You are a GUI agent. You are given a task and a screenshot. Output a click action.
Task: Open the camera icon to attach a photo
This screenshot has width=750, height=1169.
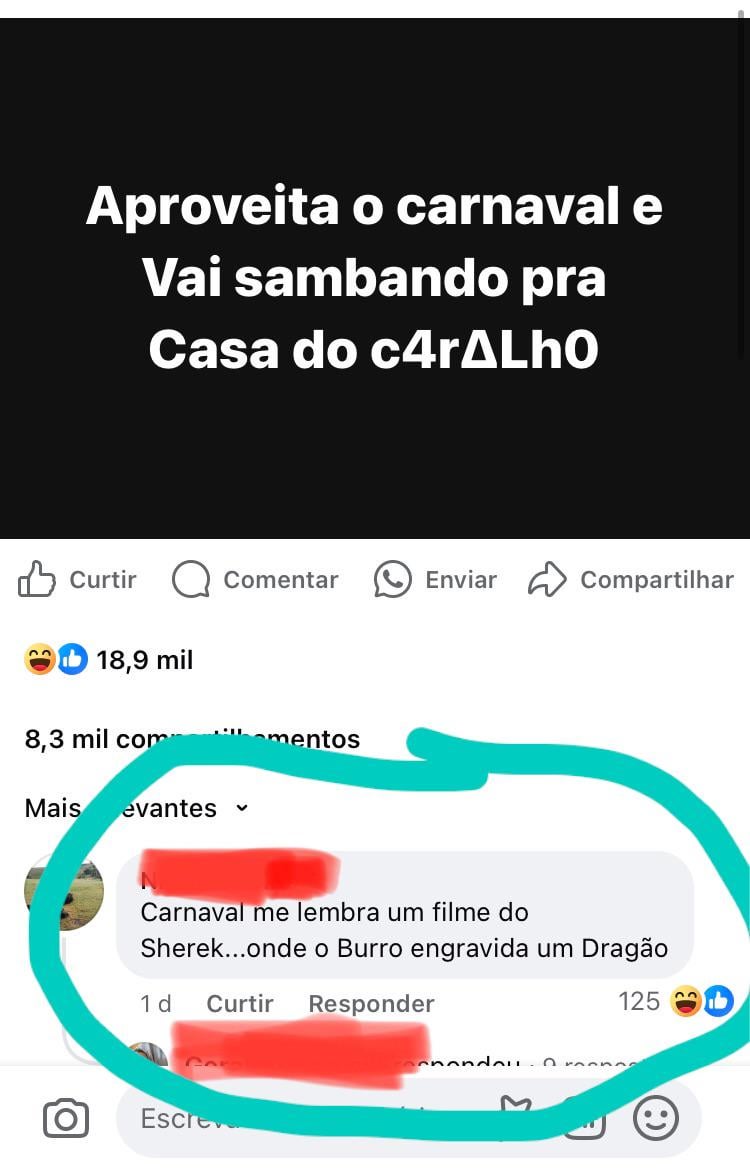(66, 1118)
